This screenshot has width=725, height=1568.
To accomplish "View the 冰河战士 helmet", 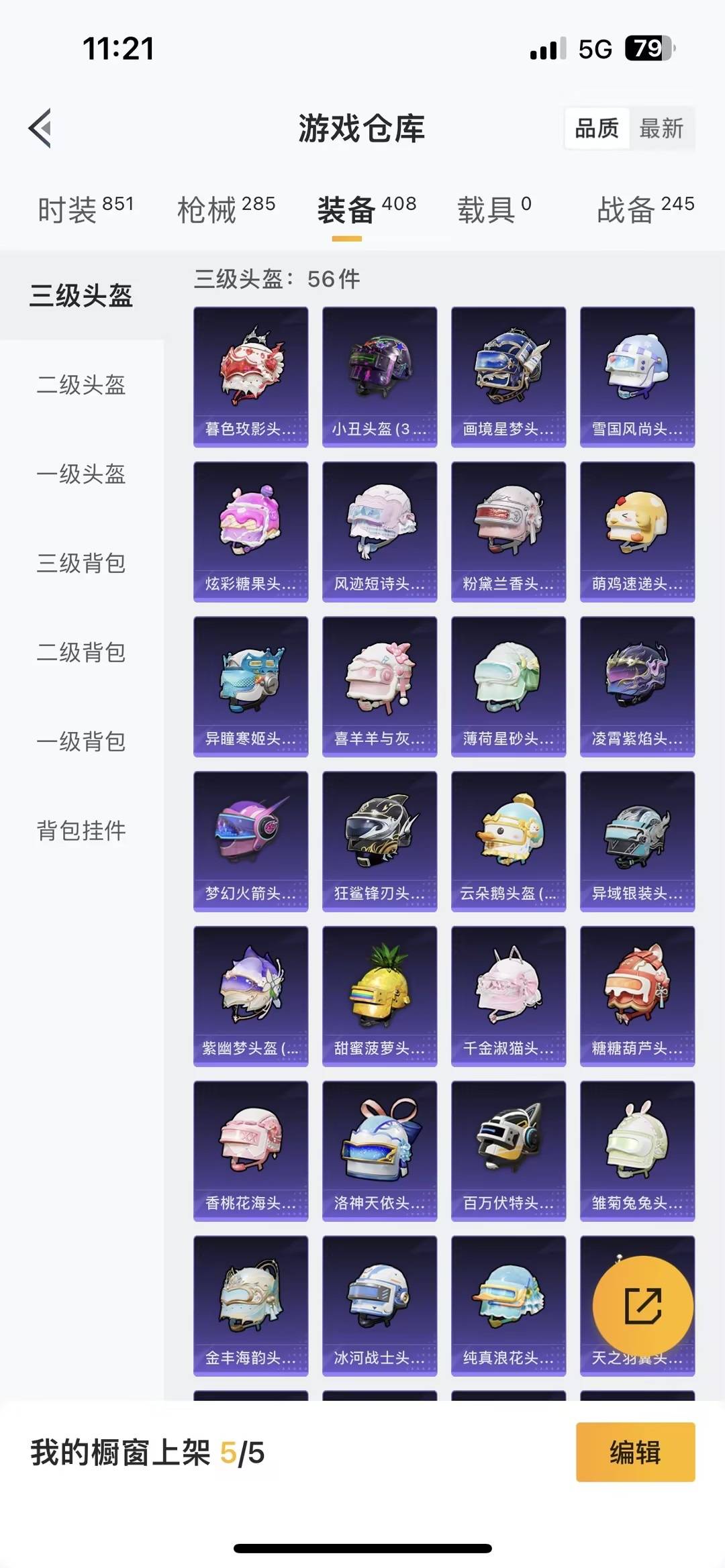I will point(380,1306).
